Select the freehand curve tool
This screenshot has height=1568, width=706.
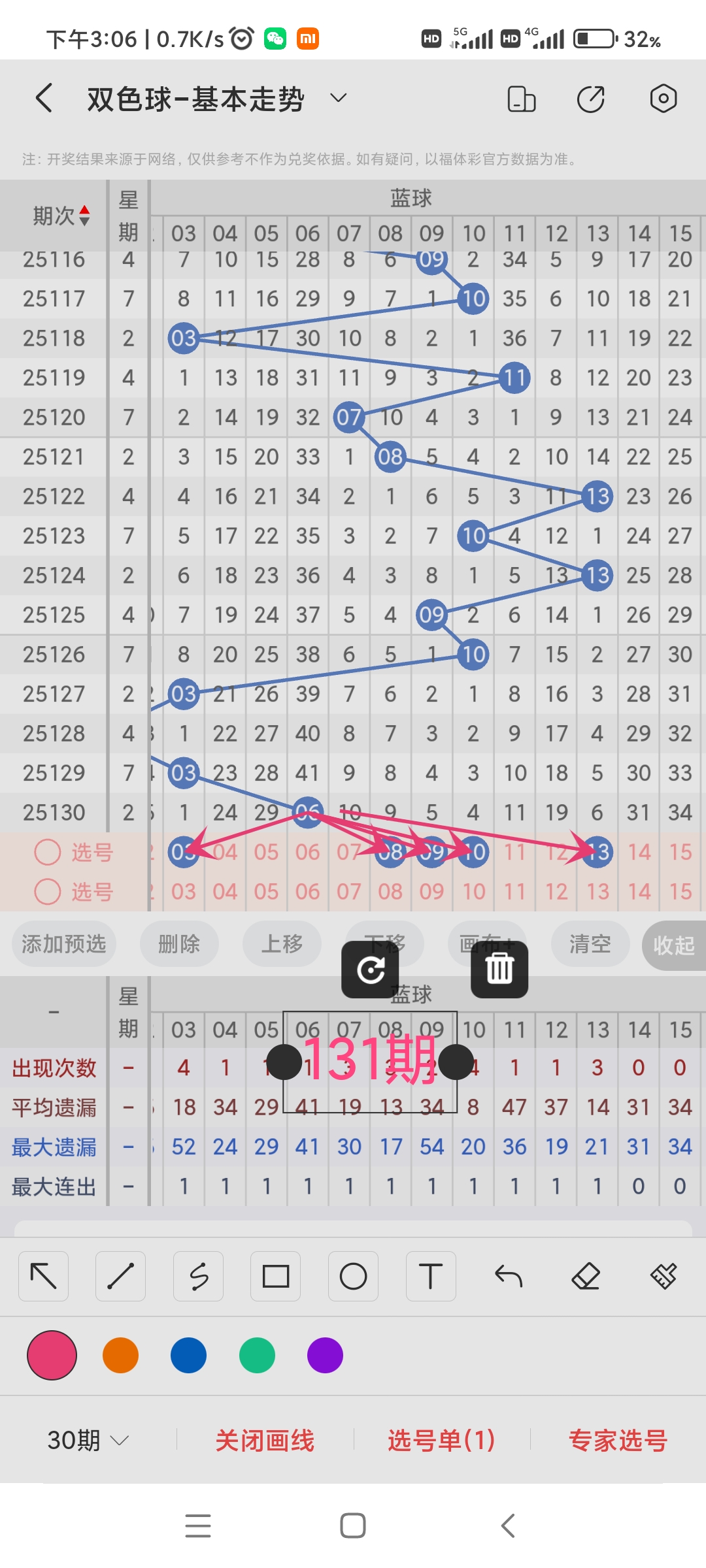click(198, 1275)
